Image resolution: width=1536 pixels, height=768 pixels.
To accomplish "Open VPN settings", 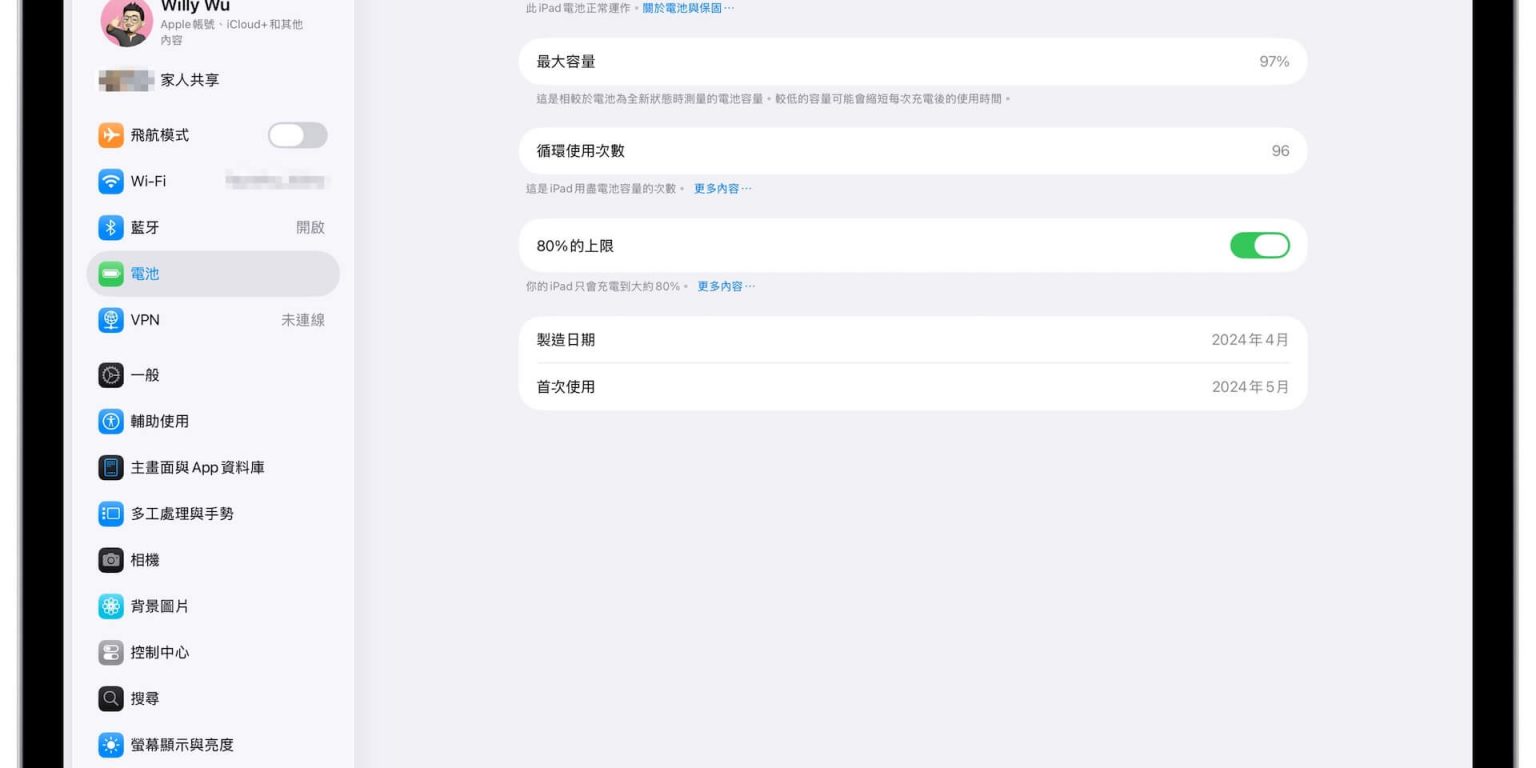I will coord(212,320).
